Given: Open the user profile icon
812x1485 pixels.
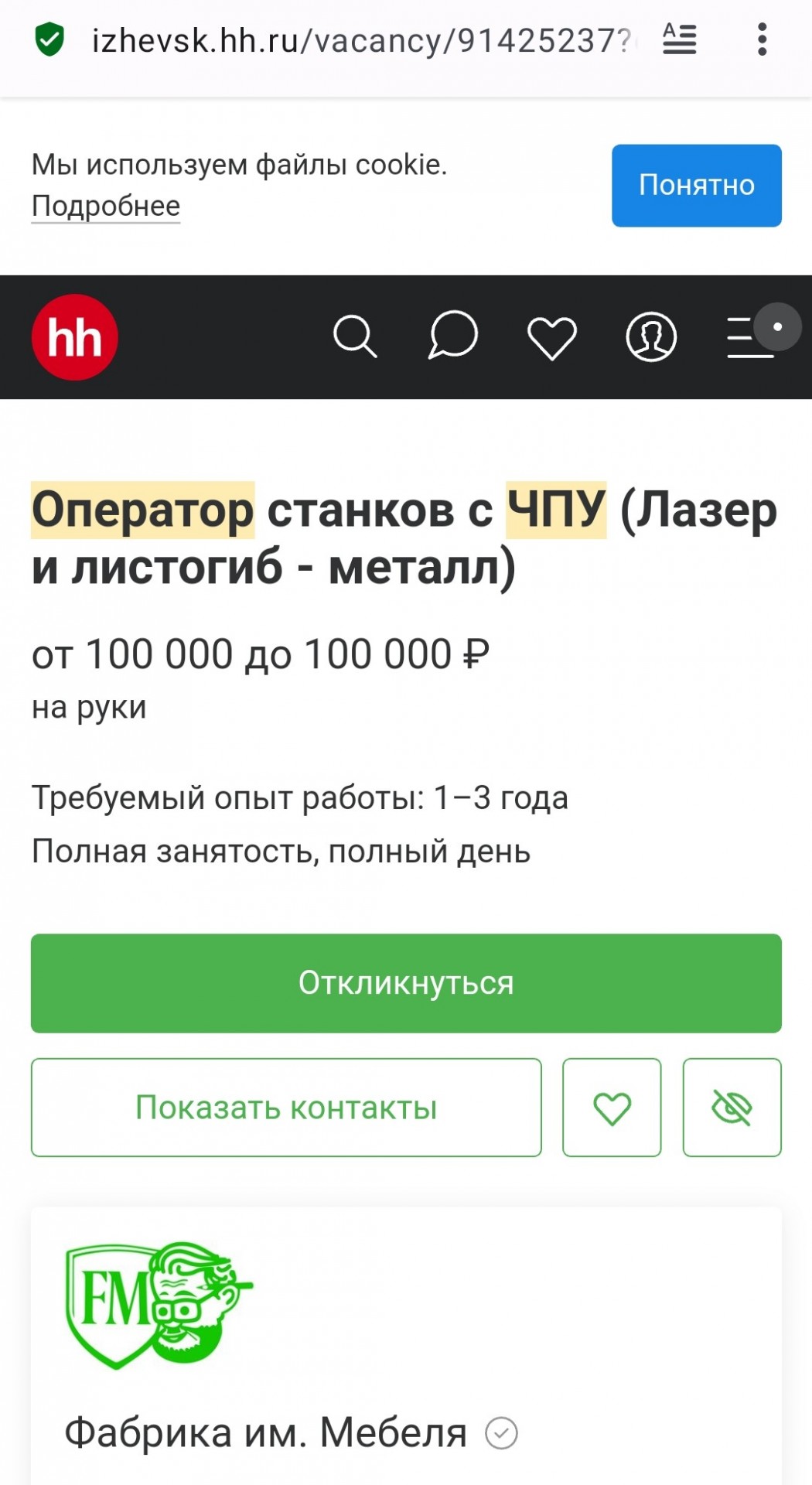Looking at the screenshot, I should tap(651, 337).
